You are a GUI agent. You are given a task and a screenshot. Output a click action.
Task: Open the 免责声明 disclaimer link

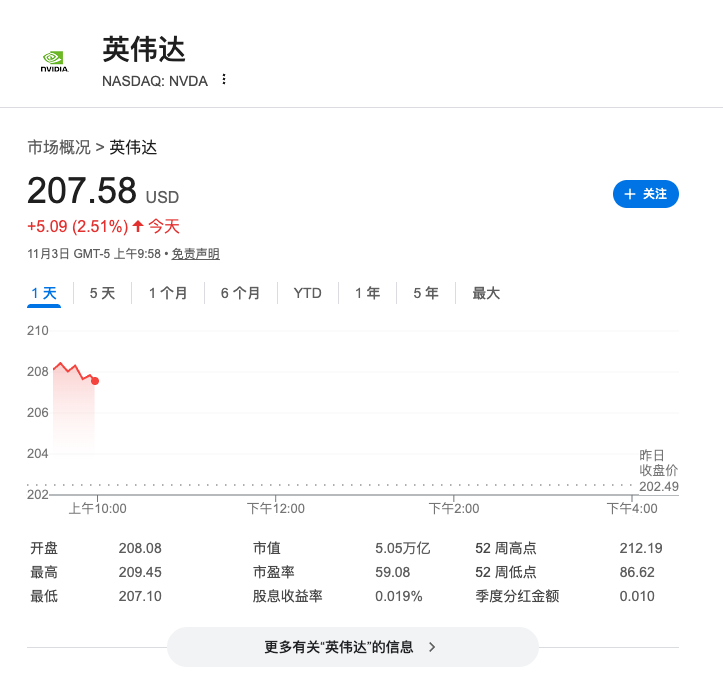[195, 254]
